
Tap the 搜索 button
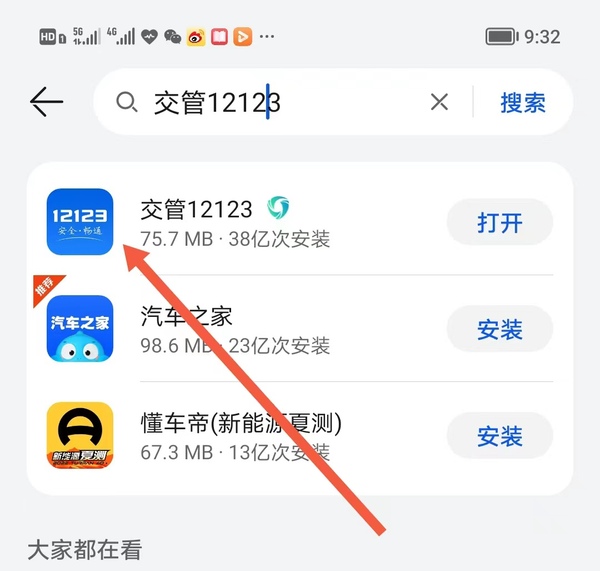(x=523, y=102)
